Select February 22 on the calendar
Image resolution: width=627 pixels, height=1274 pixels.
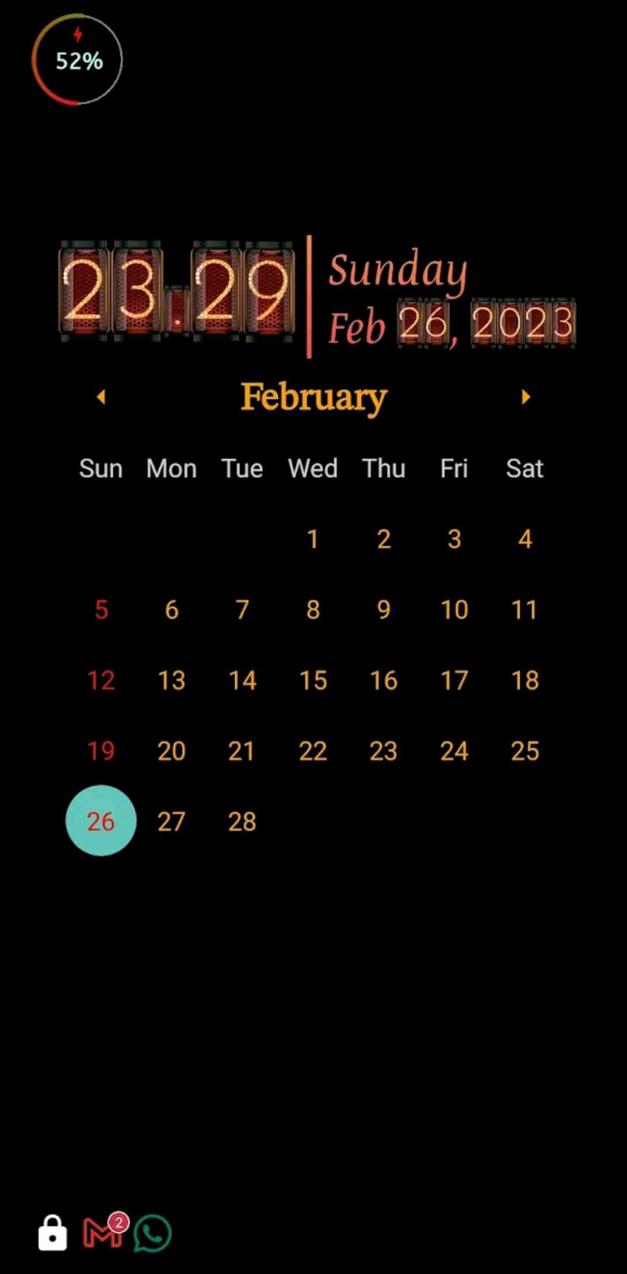point(313,751)
